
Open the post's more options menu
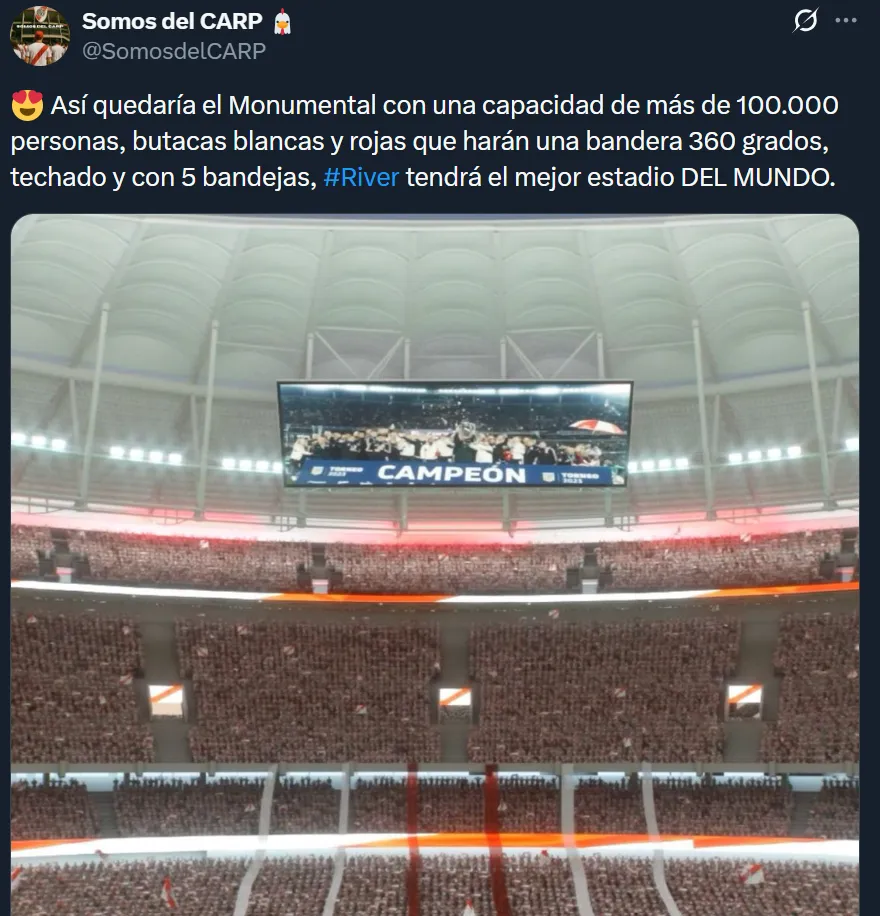pyautogui.click(x=846, y=21)
